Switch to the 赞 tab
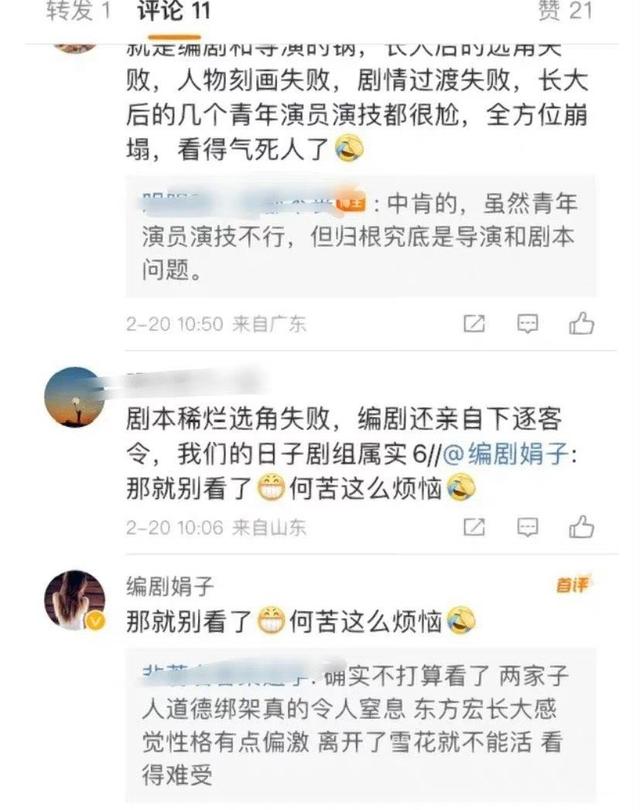 point(565,12)
